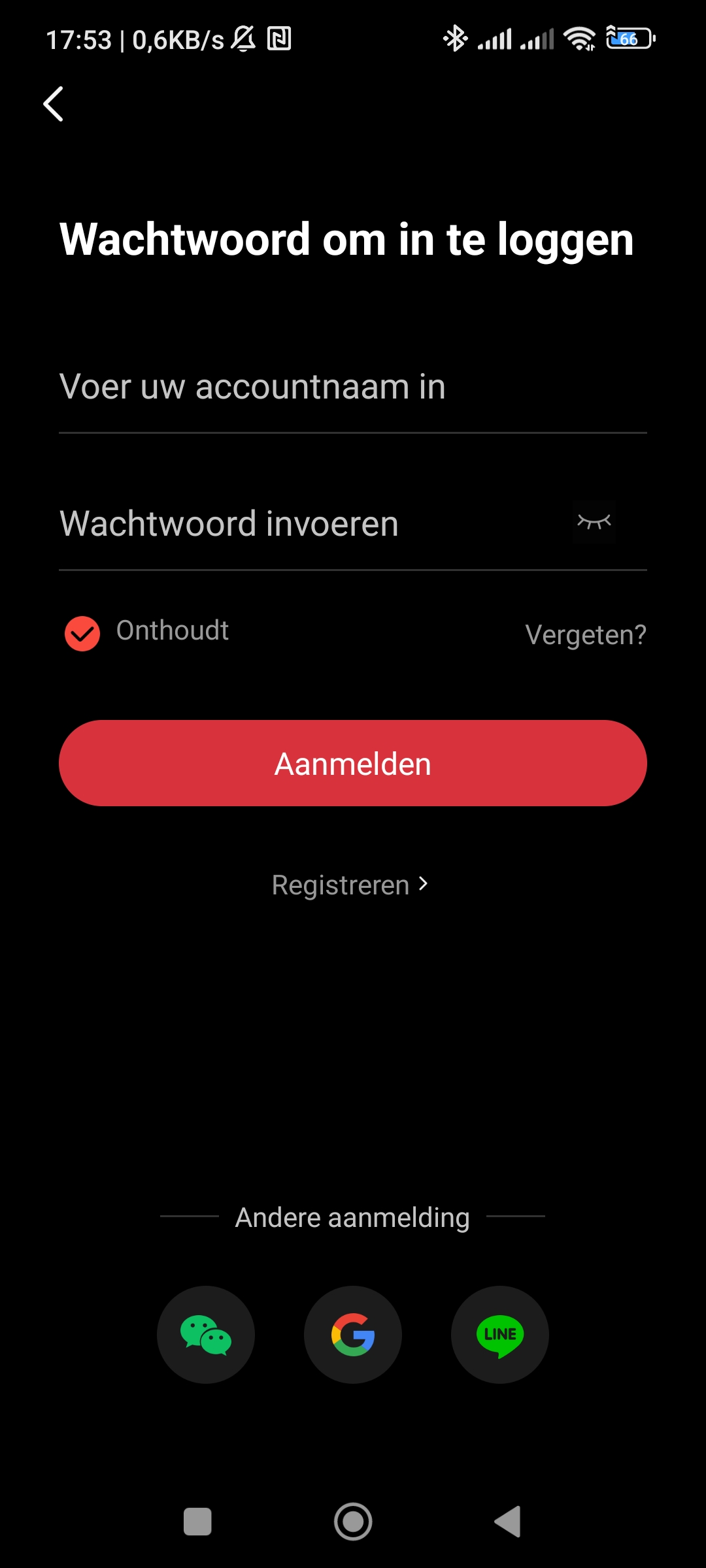Open Registreren to create an account
The width and height of the screenshot is (706, 1568).
point(350,885)
